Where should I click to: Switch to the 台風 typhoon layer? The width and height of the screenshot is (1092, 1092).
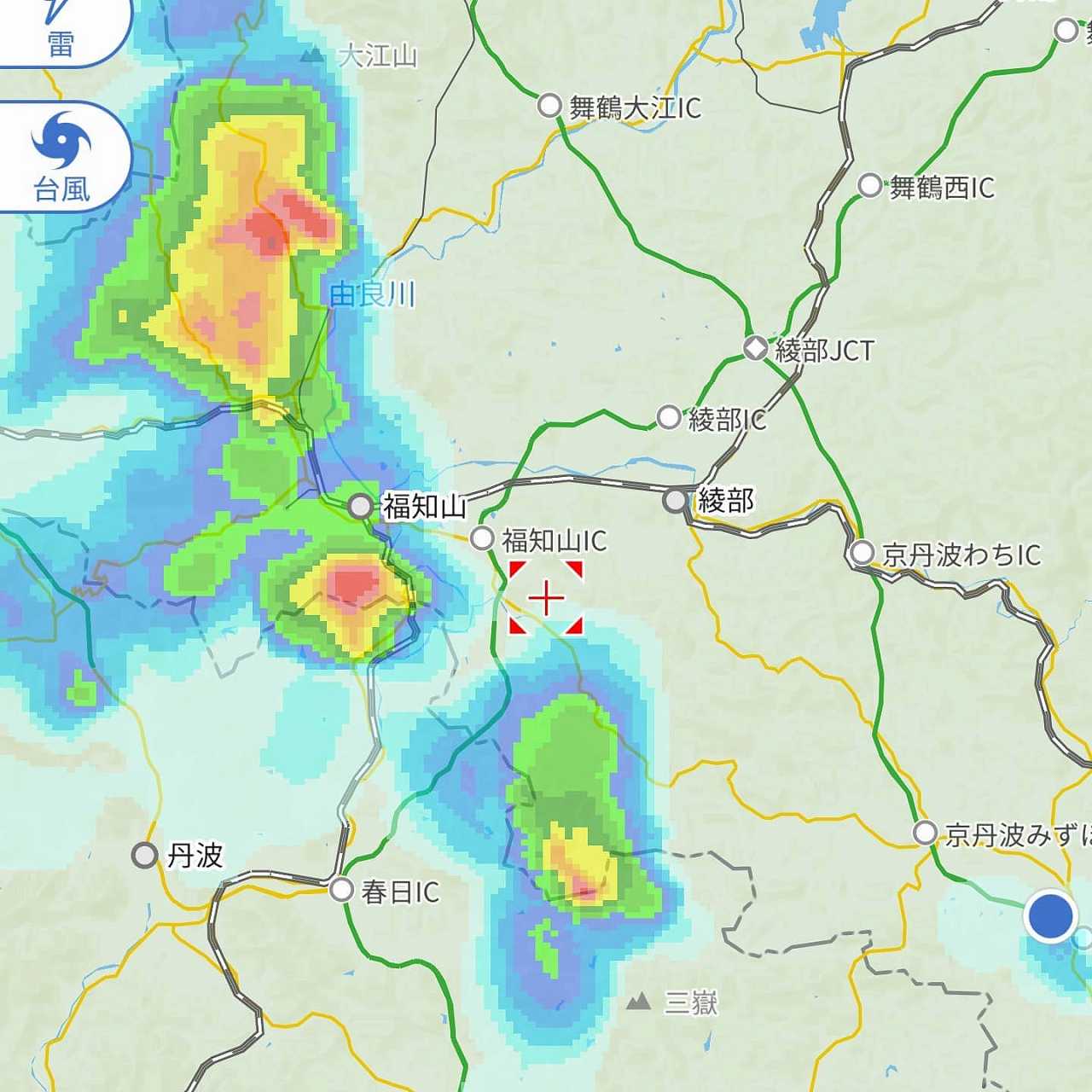point(61,158)
